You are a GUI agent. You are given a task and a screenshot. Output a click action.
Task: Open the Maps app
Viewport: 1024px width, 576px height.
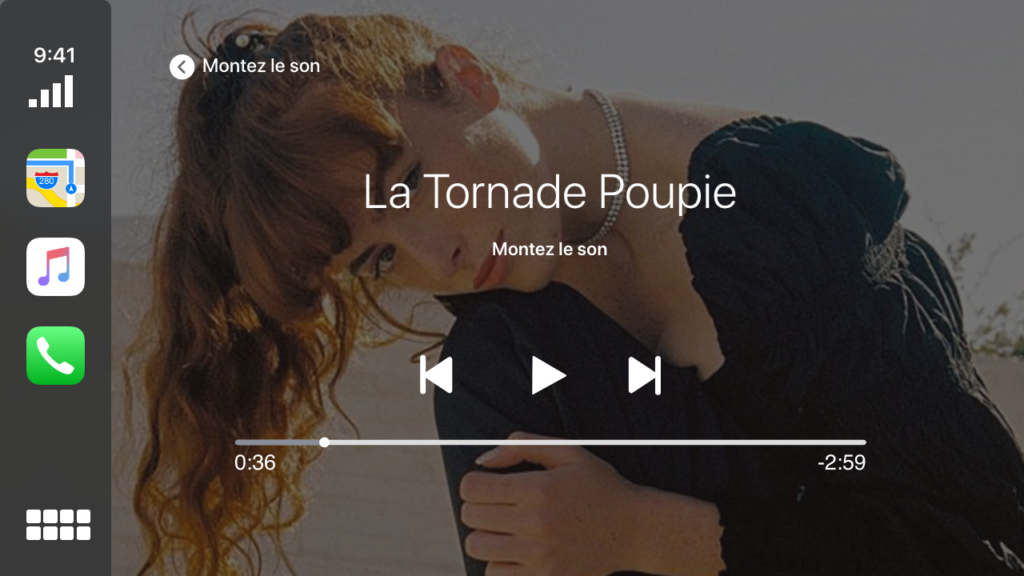pos(56,178)
